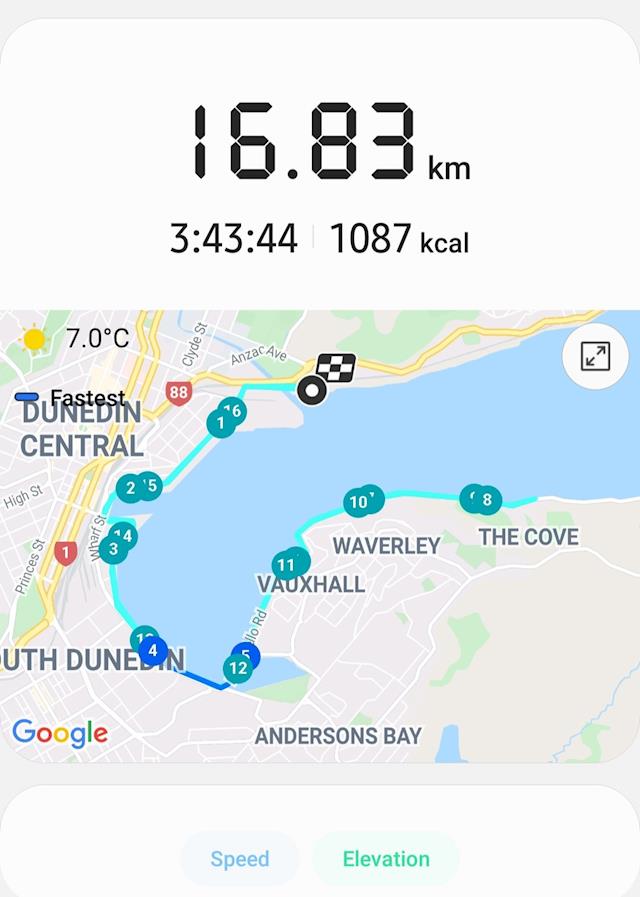
Task: Switch to the Speed chart
Action: [240, 859]
